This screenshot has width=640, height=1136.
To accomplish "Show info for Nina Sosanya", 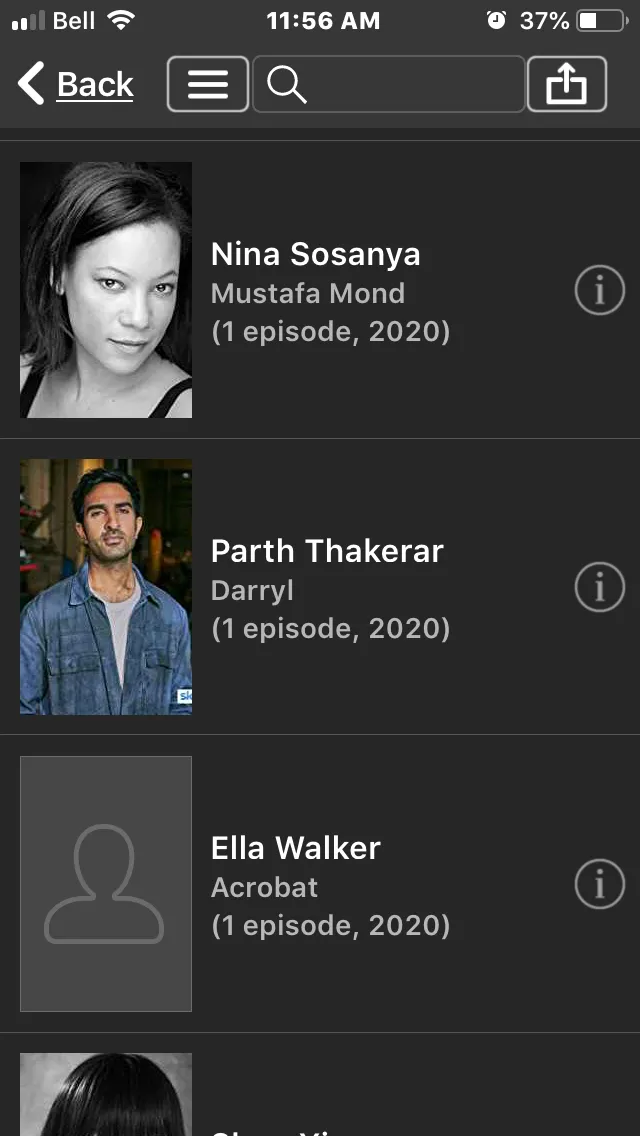I will (x=599, y=290).
